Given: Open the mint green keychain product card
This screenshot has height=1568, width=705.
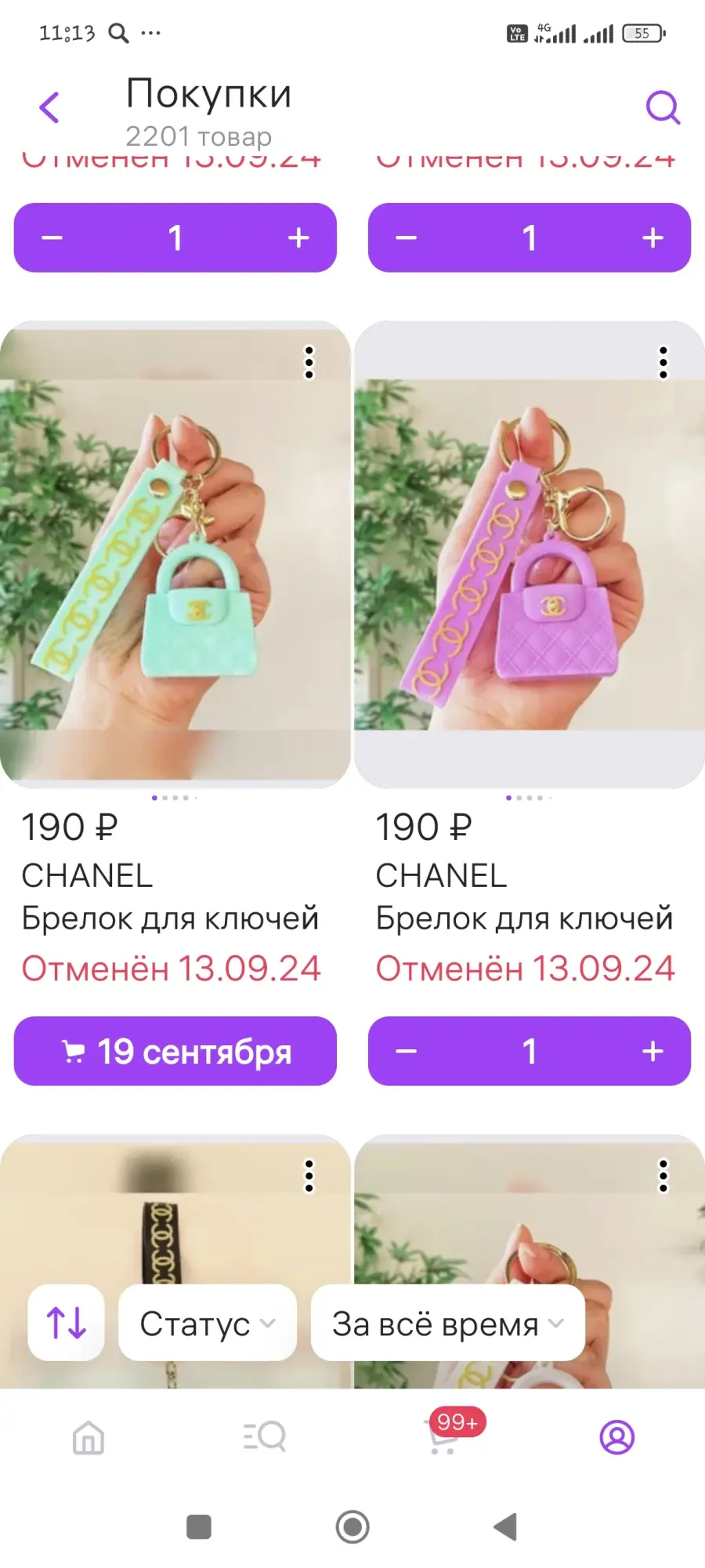Looking at the screenshot, I should click(x=175, y=554).
